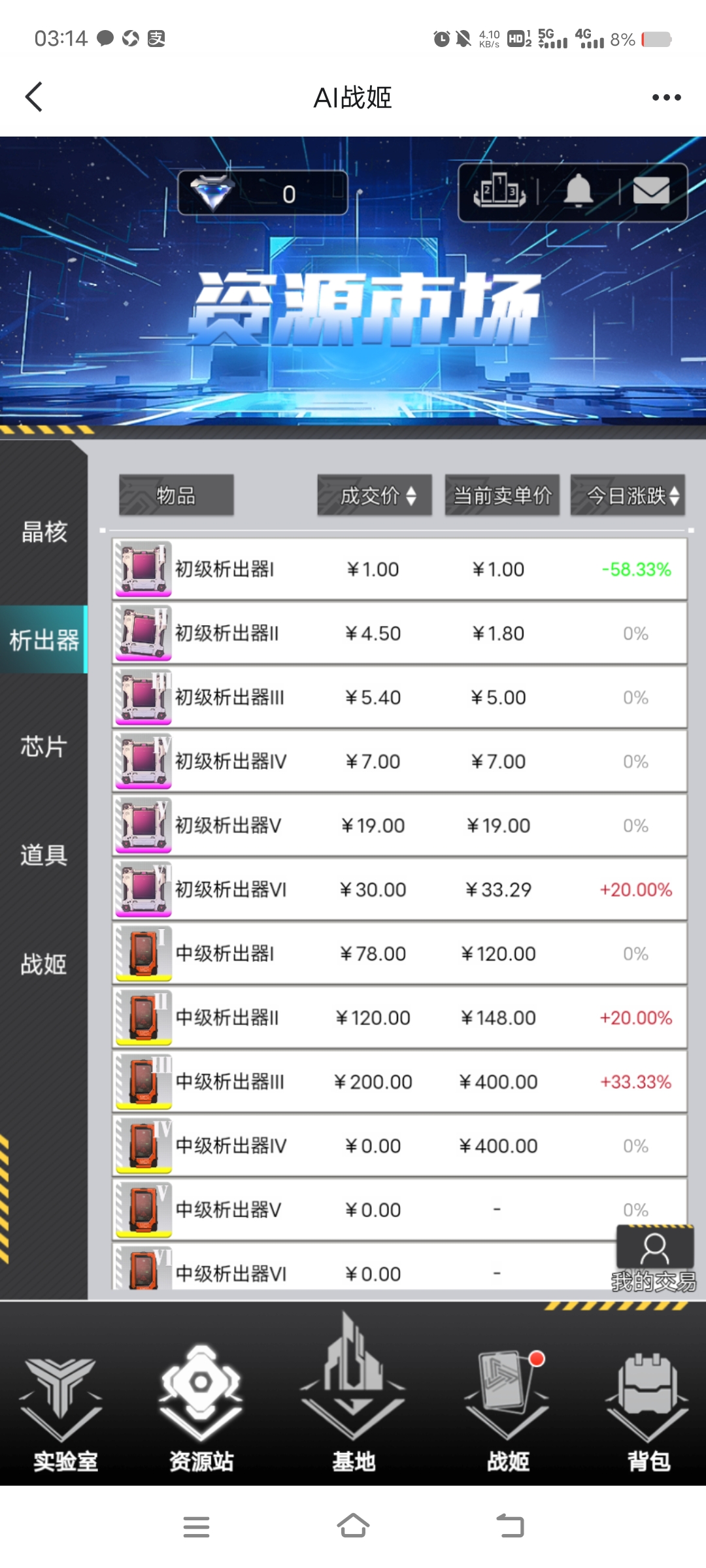
Task: Open the mail envelope inbox
Action: click(651, 191)
